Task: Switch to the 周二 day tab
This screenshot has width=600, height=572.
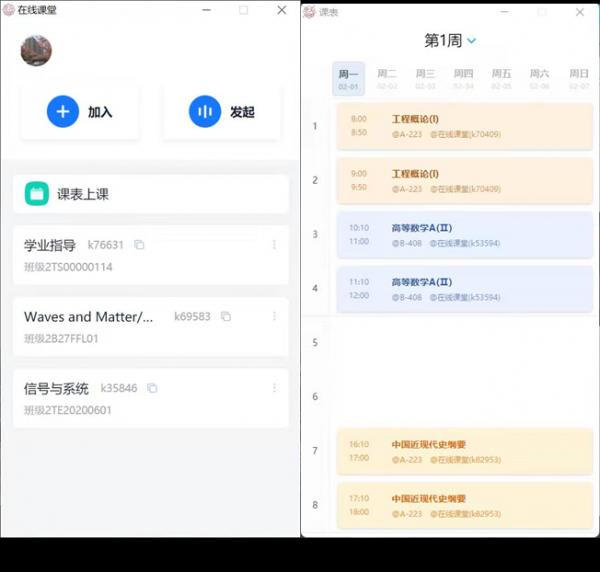Action: click(387, 78)
